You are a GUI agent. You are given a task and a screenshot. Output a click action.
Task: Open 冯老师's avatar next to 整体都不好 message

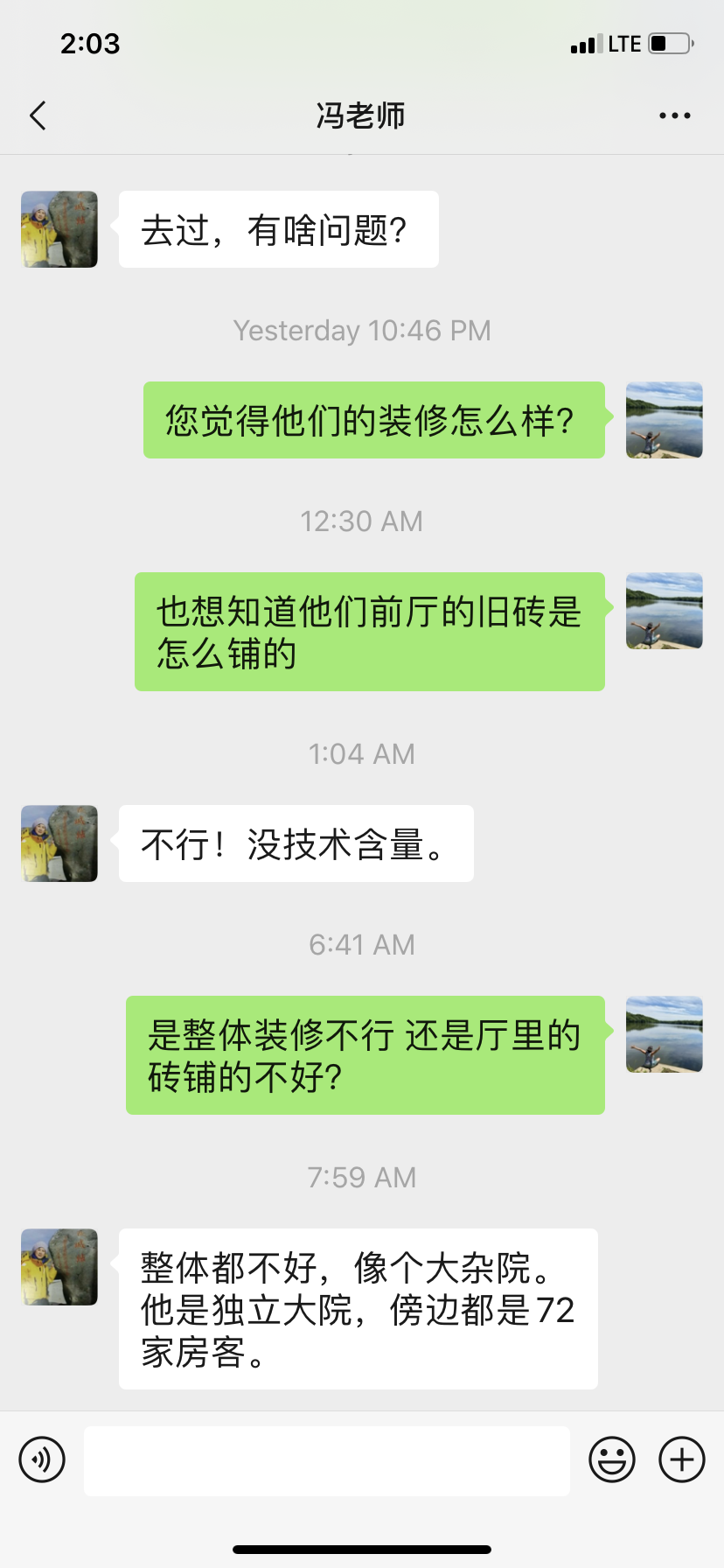coord(59,1267)
